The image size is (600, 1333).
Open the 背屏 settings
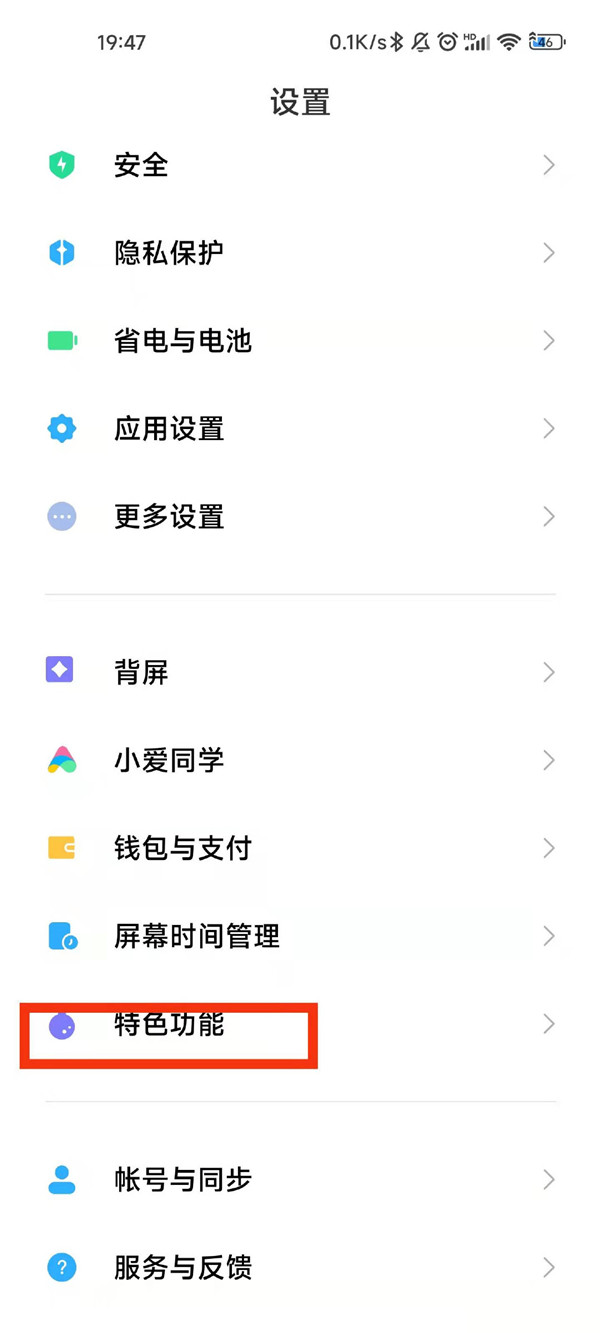coord(140,672)
